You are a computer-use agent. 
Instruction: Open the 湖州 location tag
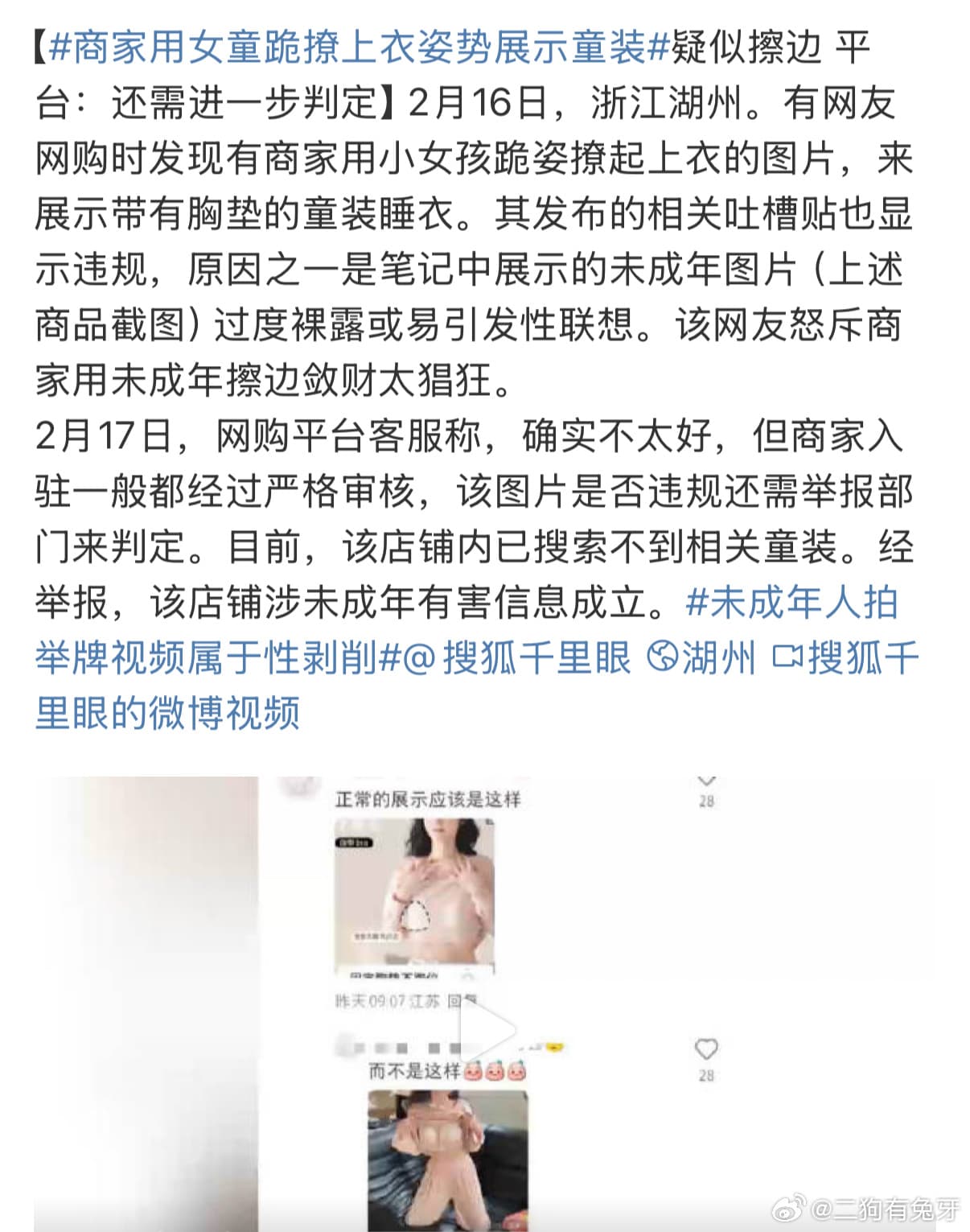[x=704, y=658]
